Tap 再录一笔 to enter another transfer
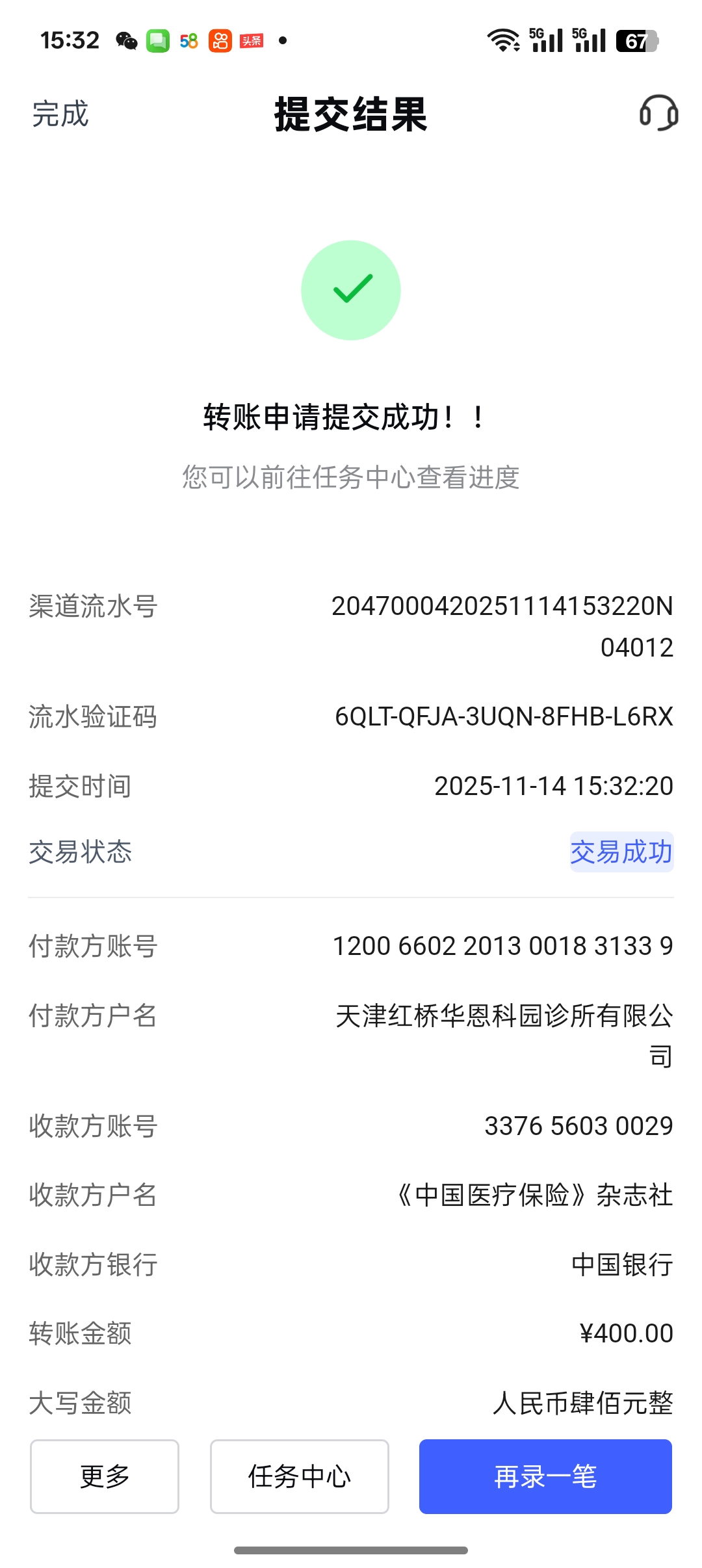702x1568 pixels. (x=545, y=1476)
